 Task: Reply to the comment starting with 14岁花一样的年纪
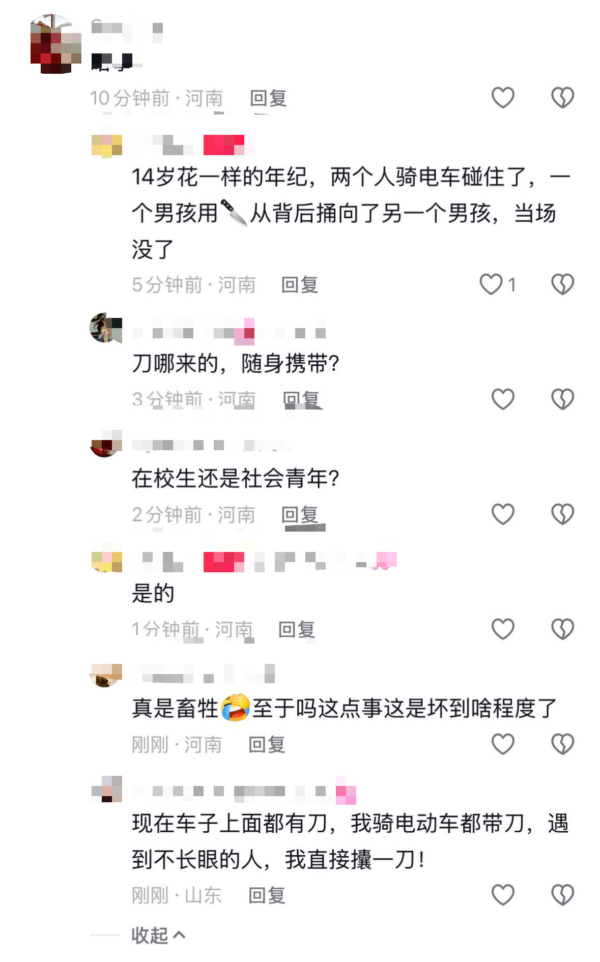[299, 285]
